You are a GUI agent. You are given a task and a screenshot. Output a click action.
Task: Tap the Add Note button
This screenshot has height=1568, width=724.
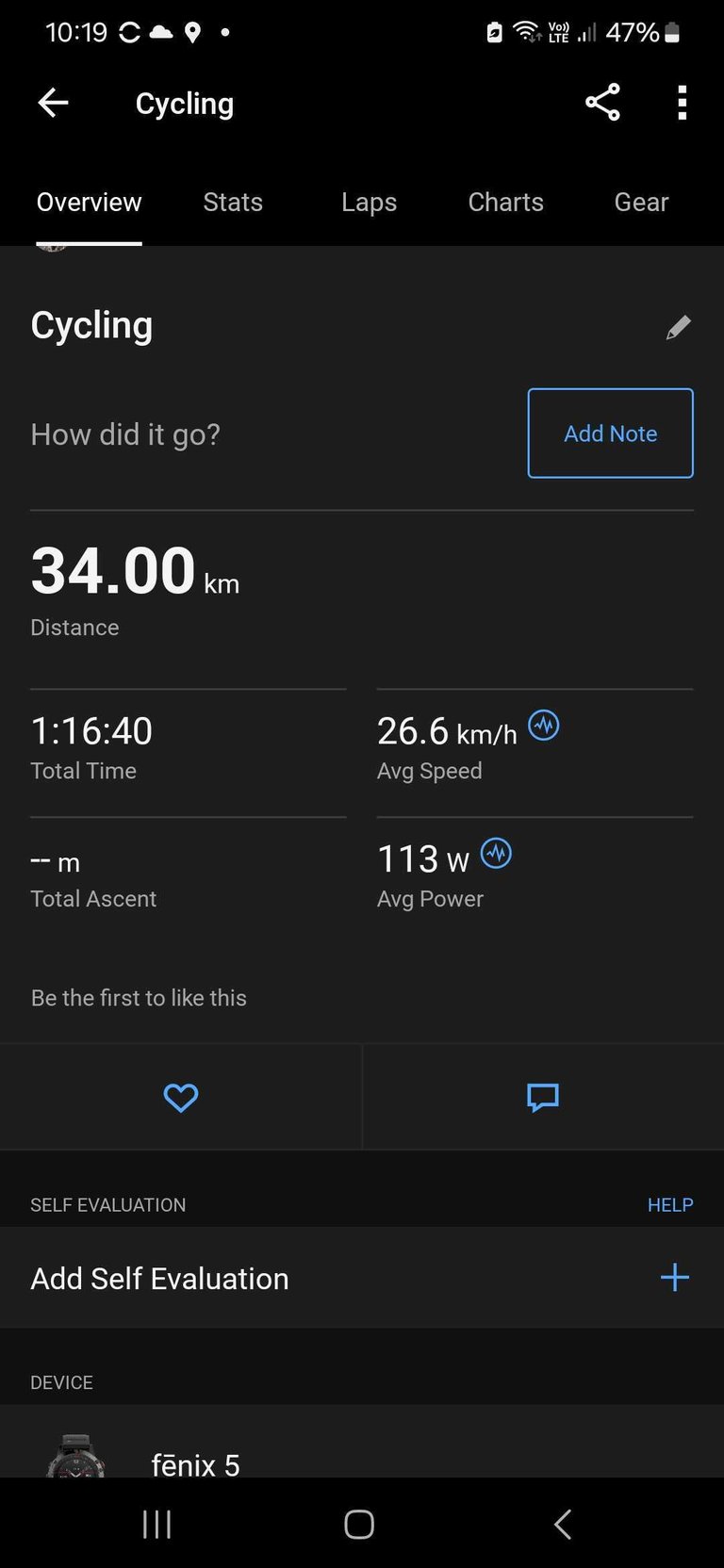pos(610,433)
